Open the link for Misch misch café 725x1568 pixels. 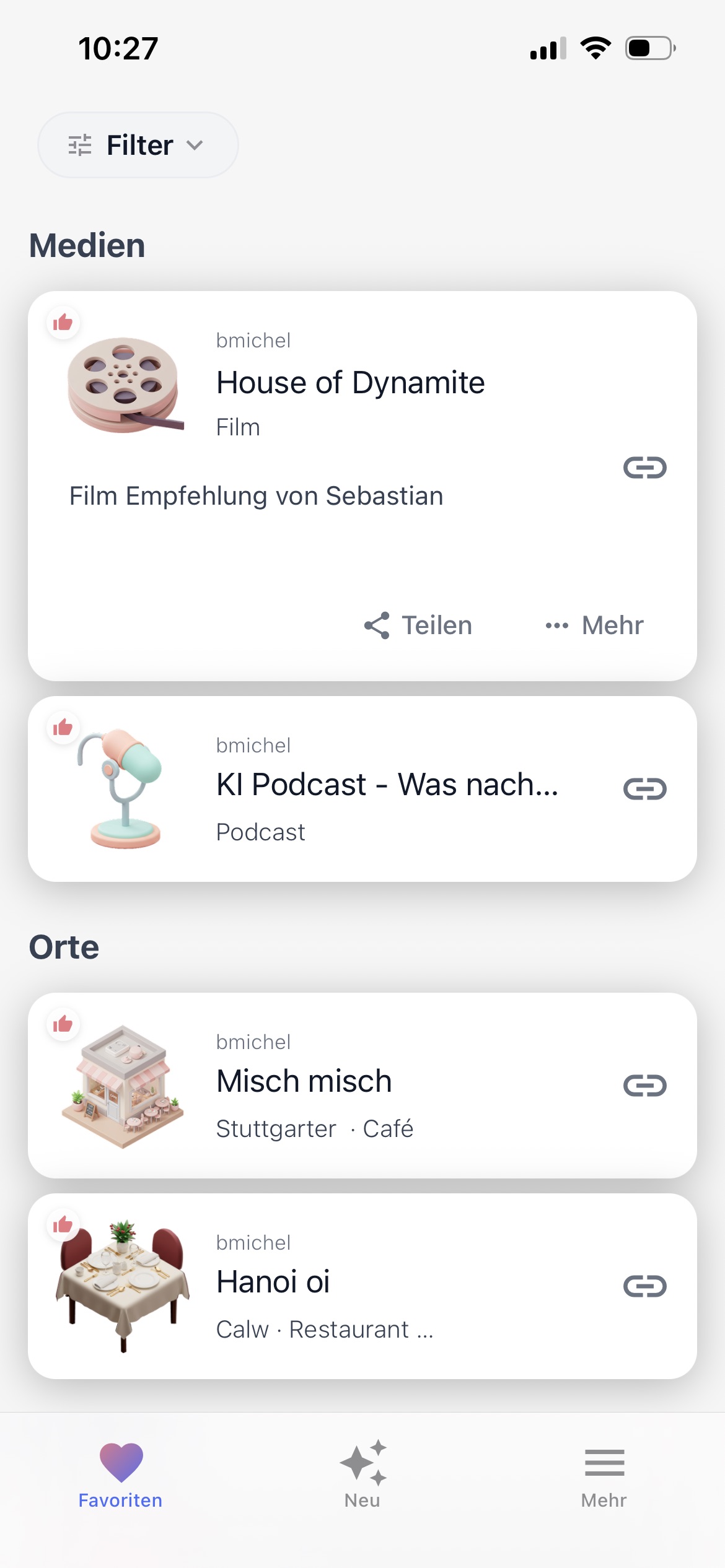[644, 1085]
